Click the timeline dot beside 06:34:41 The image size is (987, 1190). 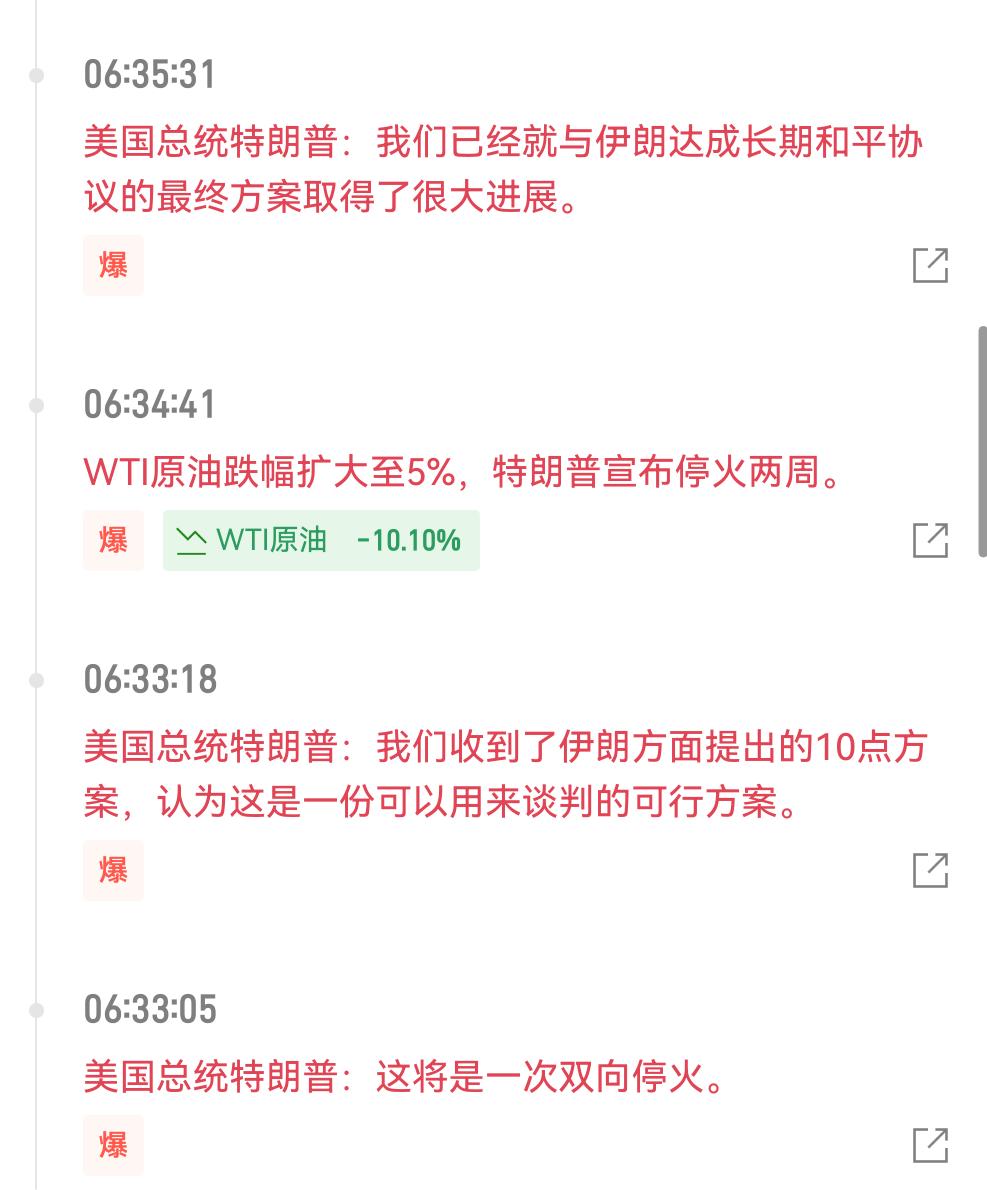point(38,405)
